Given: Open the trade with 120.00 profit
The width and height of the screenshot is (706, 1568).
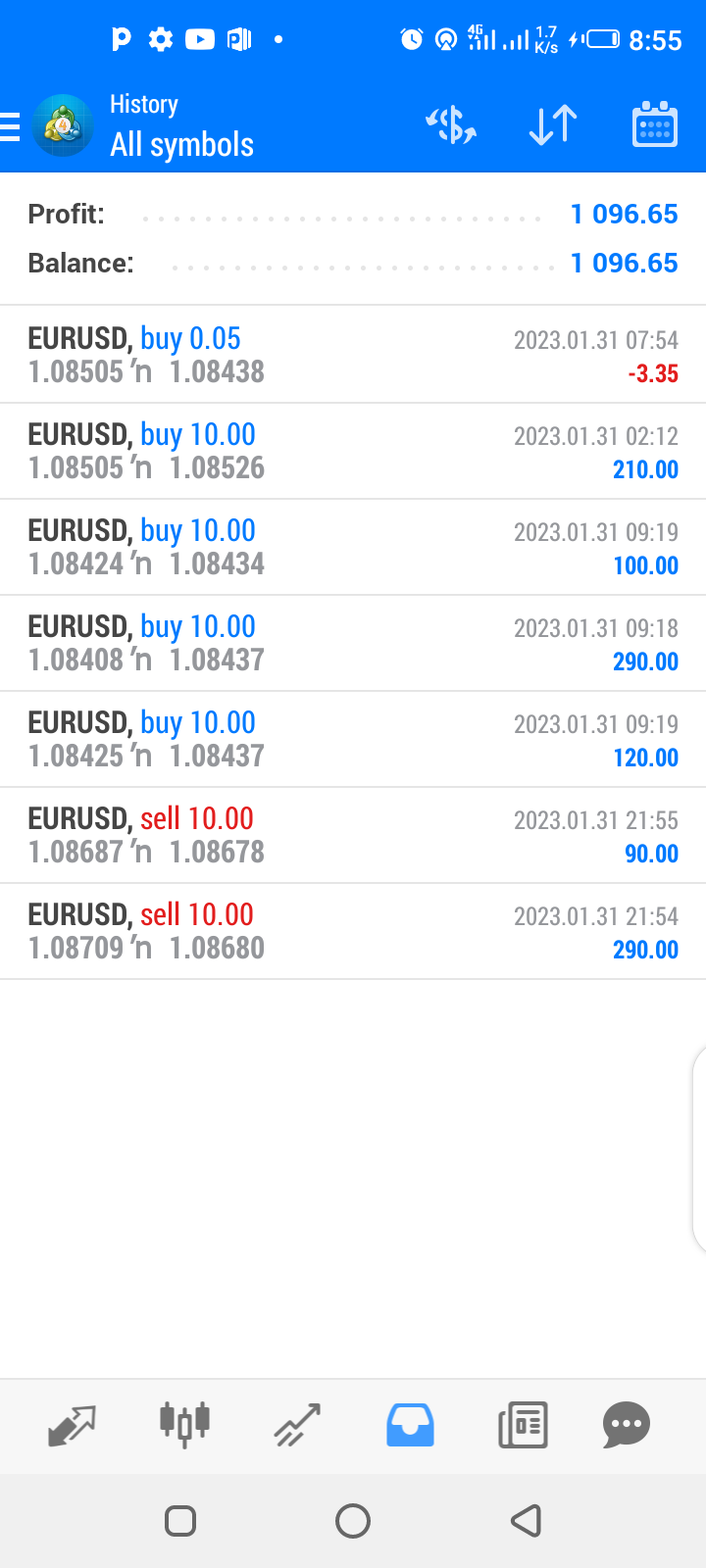Looking at the screenshot, I should [353, 739].
